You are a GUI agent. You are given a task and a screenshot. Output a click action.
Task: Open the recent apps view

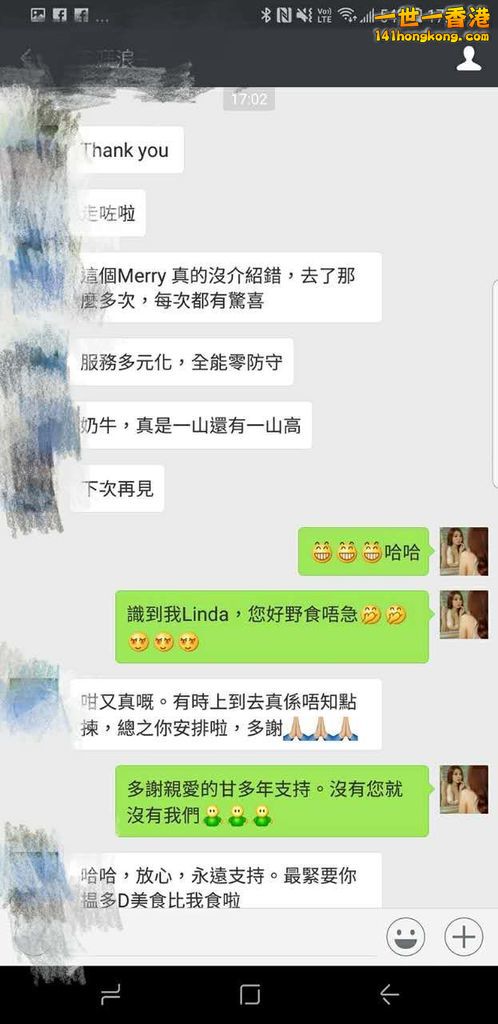pos(110,994)
